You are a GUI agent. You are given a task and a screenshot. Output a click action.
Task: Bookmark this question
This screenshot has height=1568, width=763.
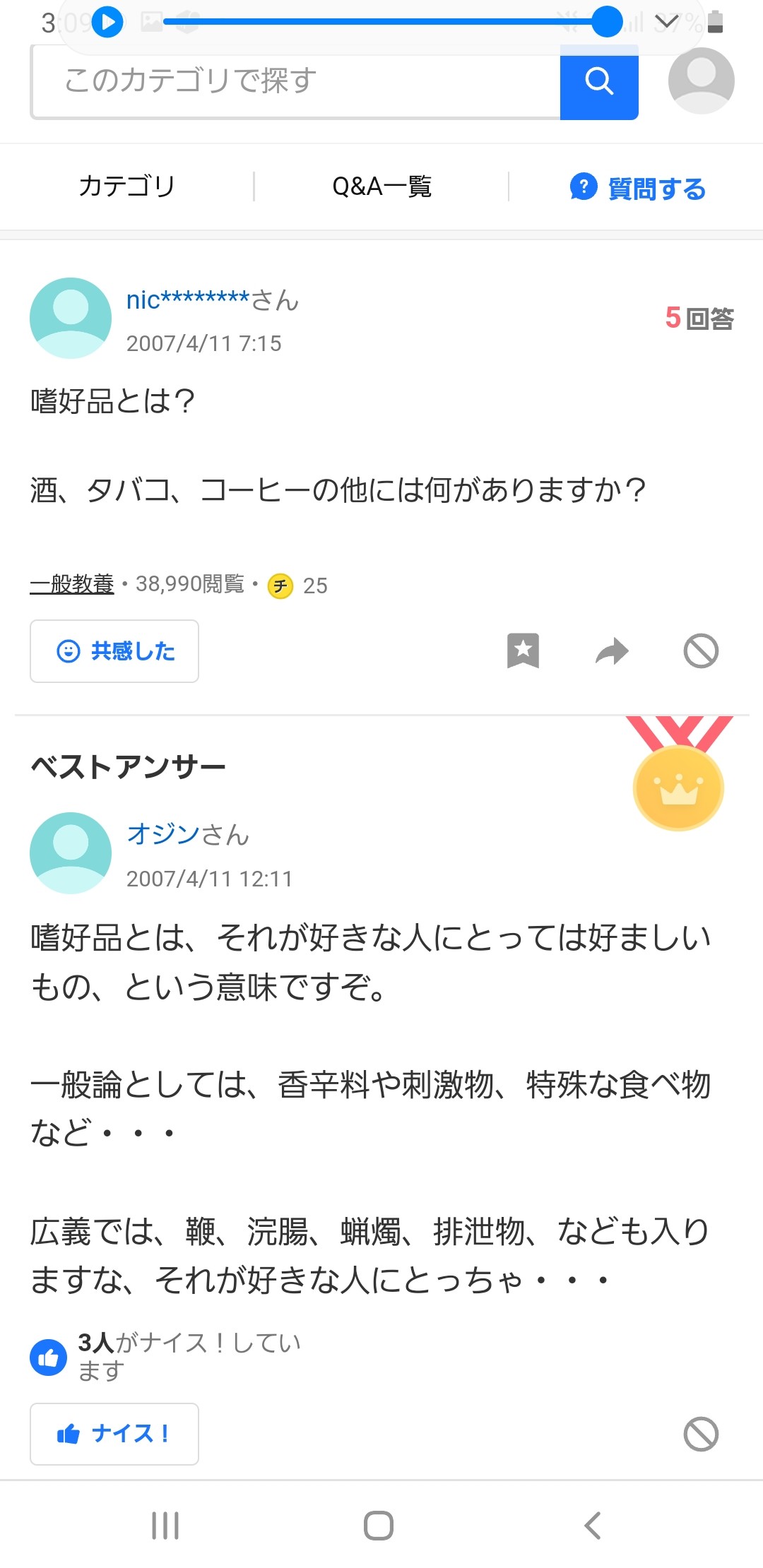tap(523, 651)
